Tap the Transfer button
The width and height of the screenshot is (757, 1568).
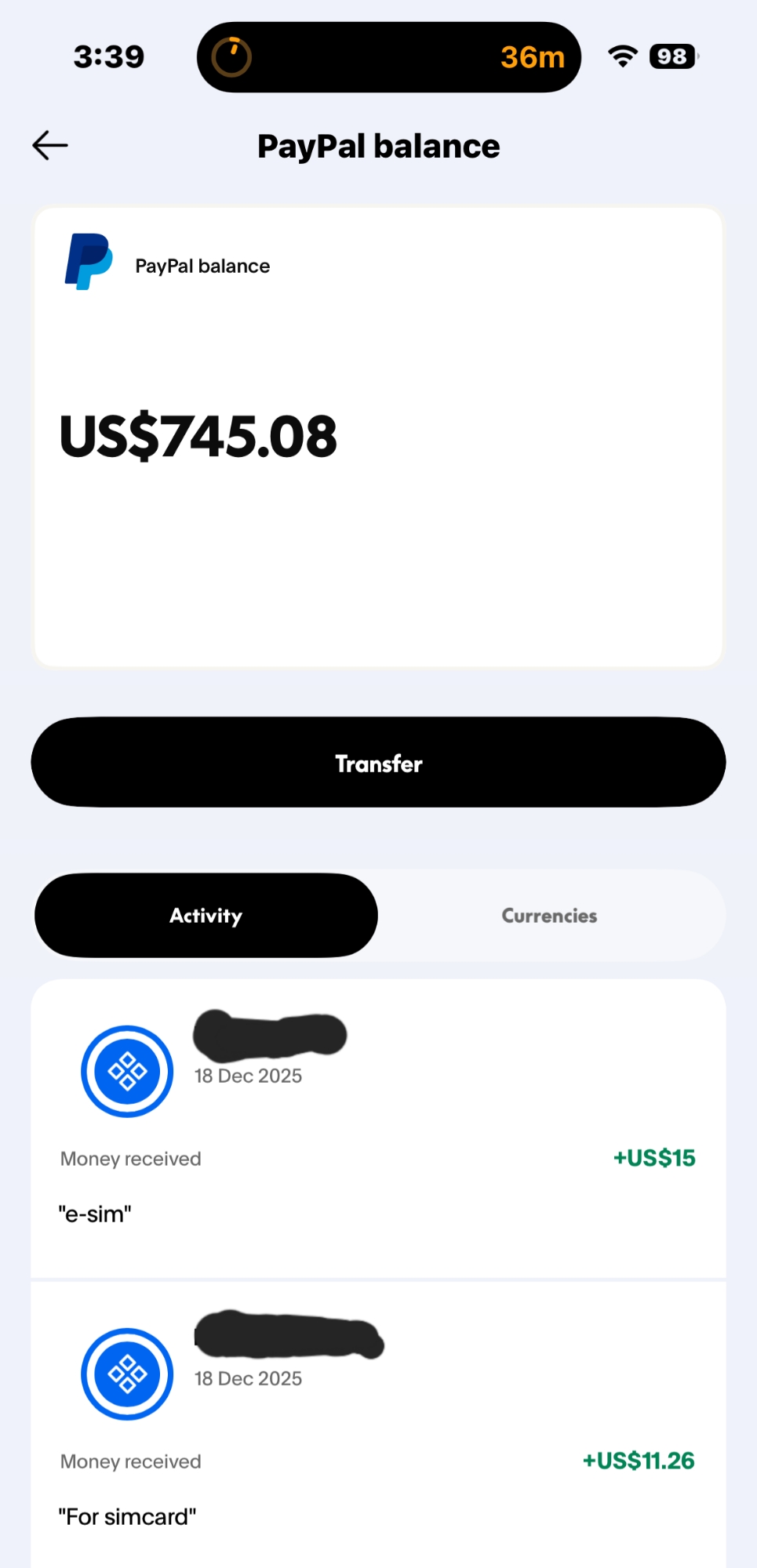click(x=378, y=762)
